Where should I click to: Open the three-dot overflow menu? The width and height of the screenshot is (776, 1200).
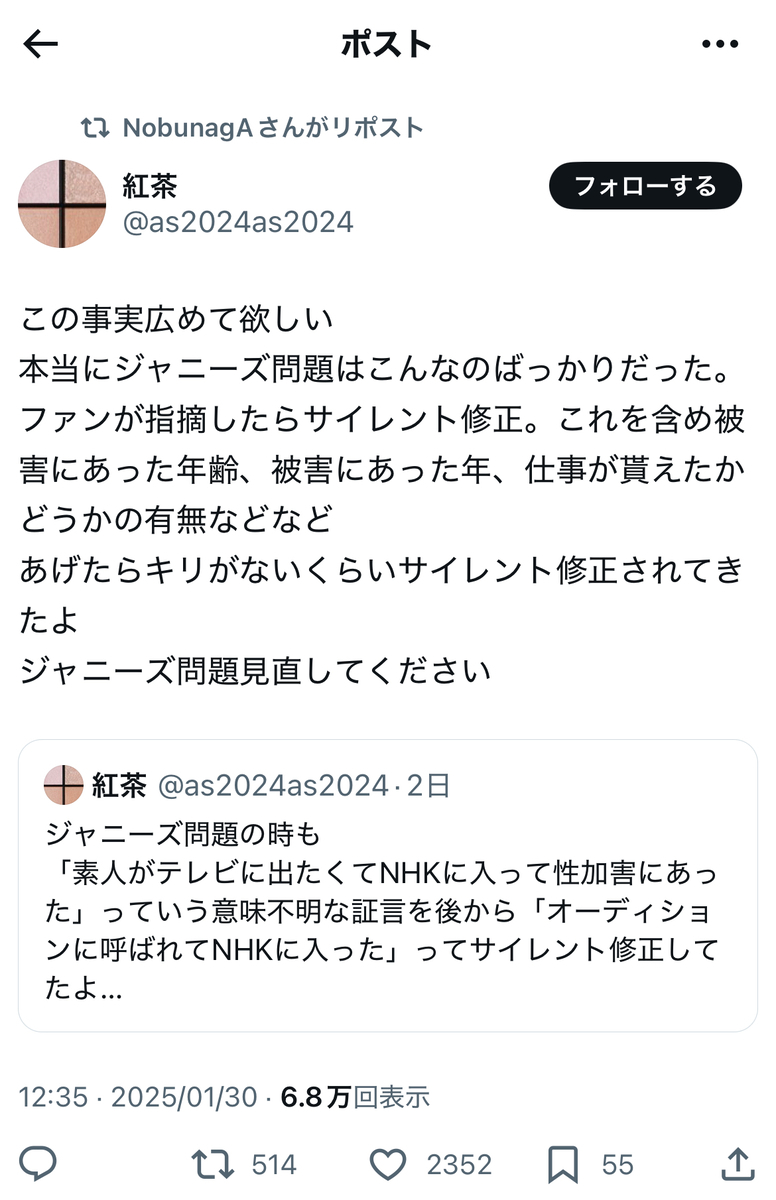(720, 44)
